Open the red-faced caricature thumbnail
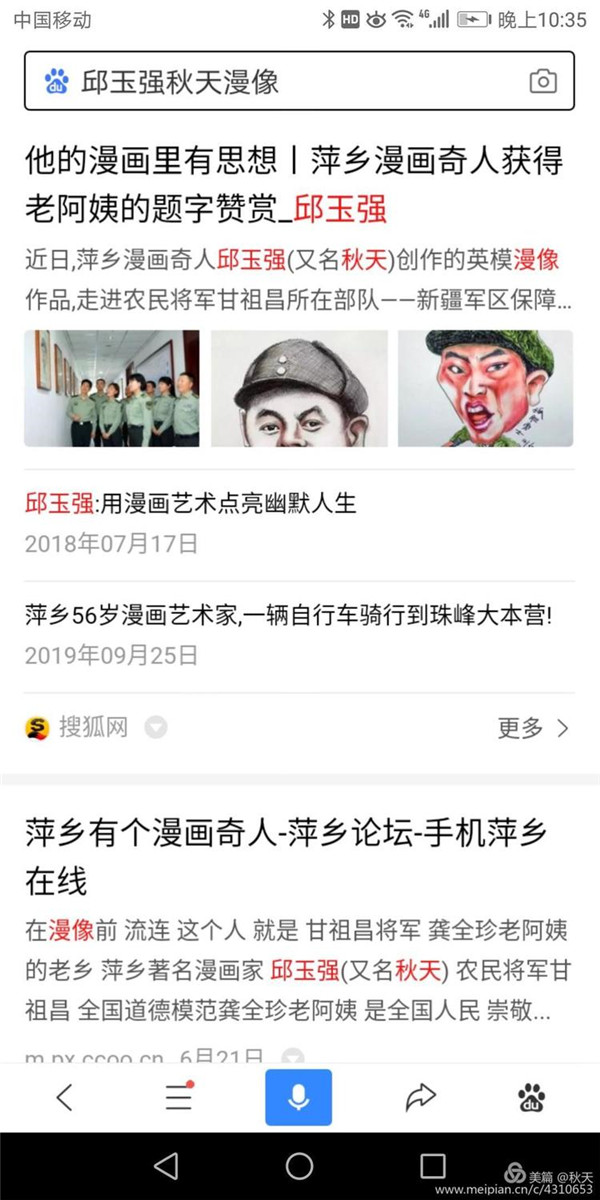This screenshot has height=1200, width=600. pyautogui.click(x=485, y=388)
